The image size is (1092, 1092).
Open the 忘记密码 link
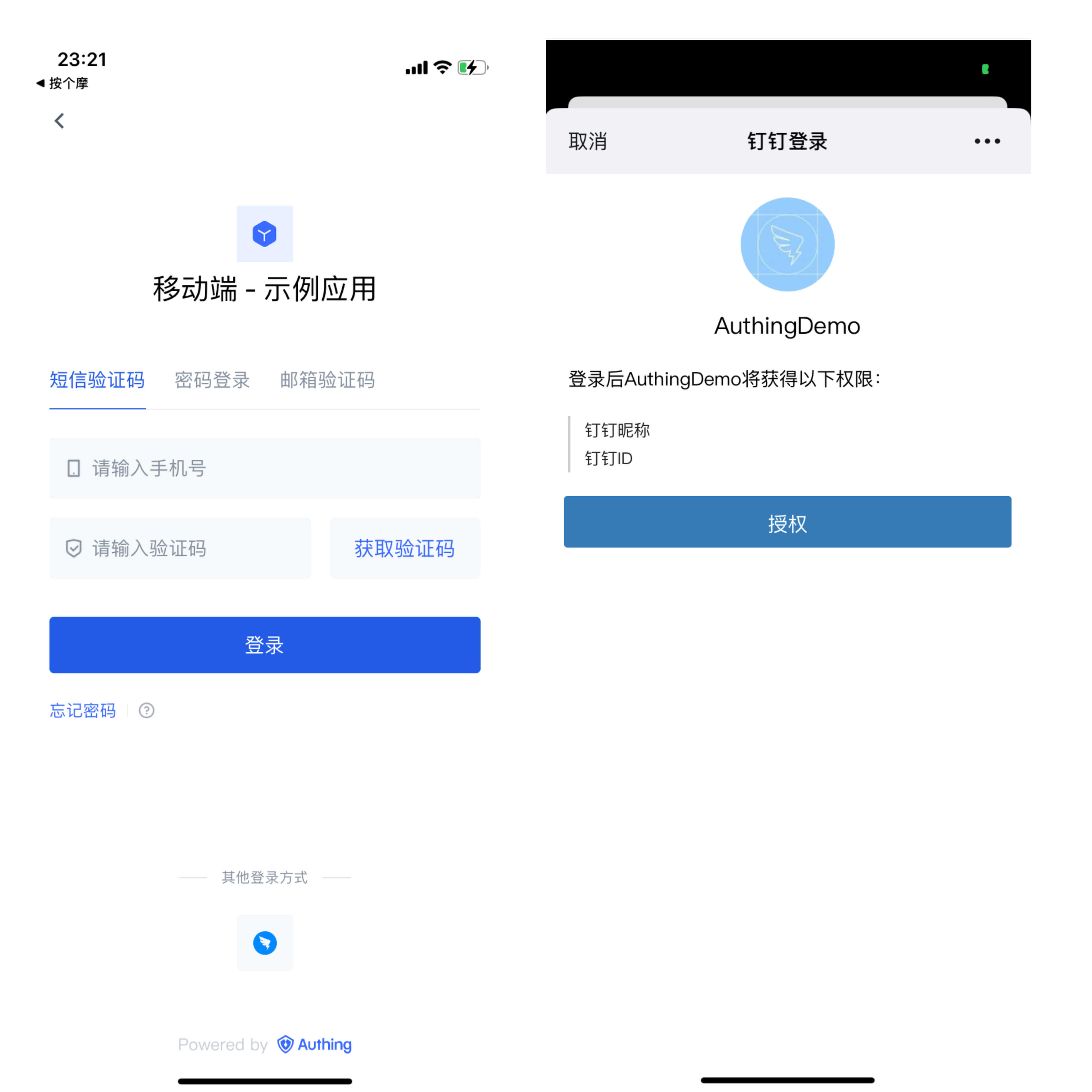82,711
